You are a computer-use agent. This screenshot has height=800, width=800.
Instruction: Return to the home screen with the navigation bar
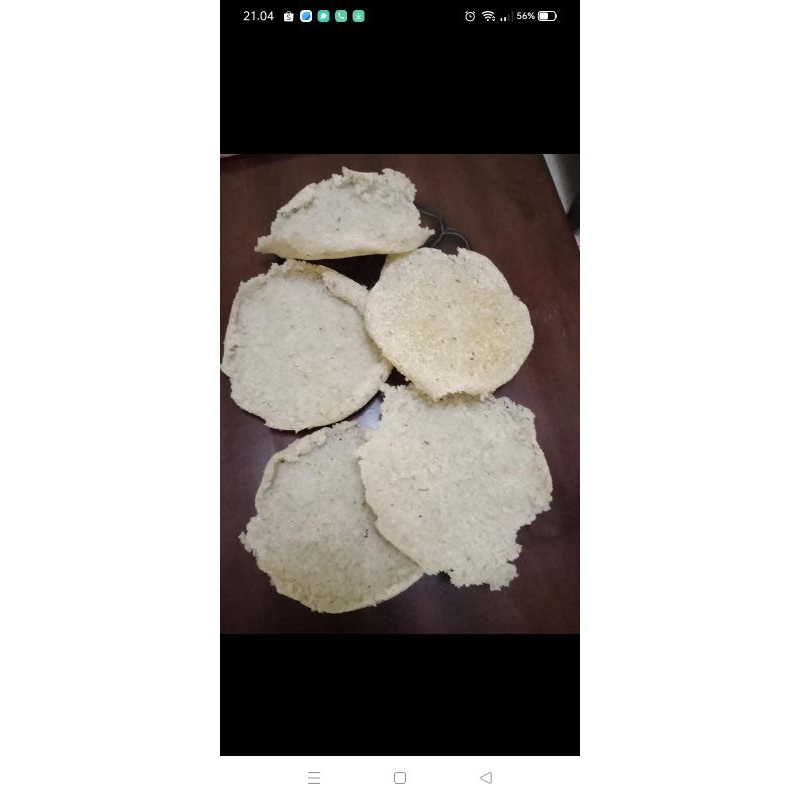[400, 778]
